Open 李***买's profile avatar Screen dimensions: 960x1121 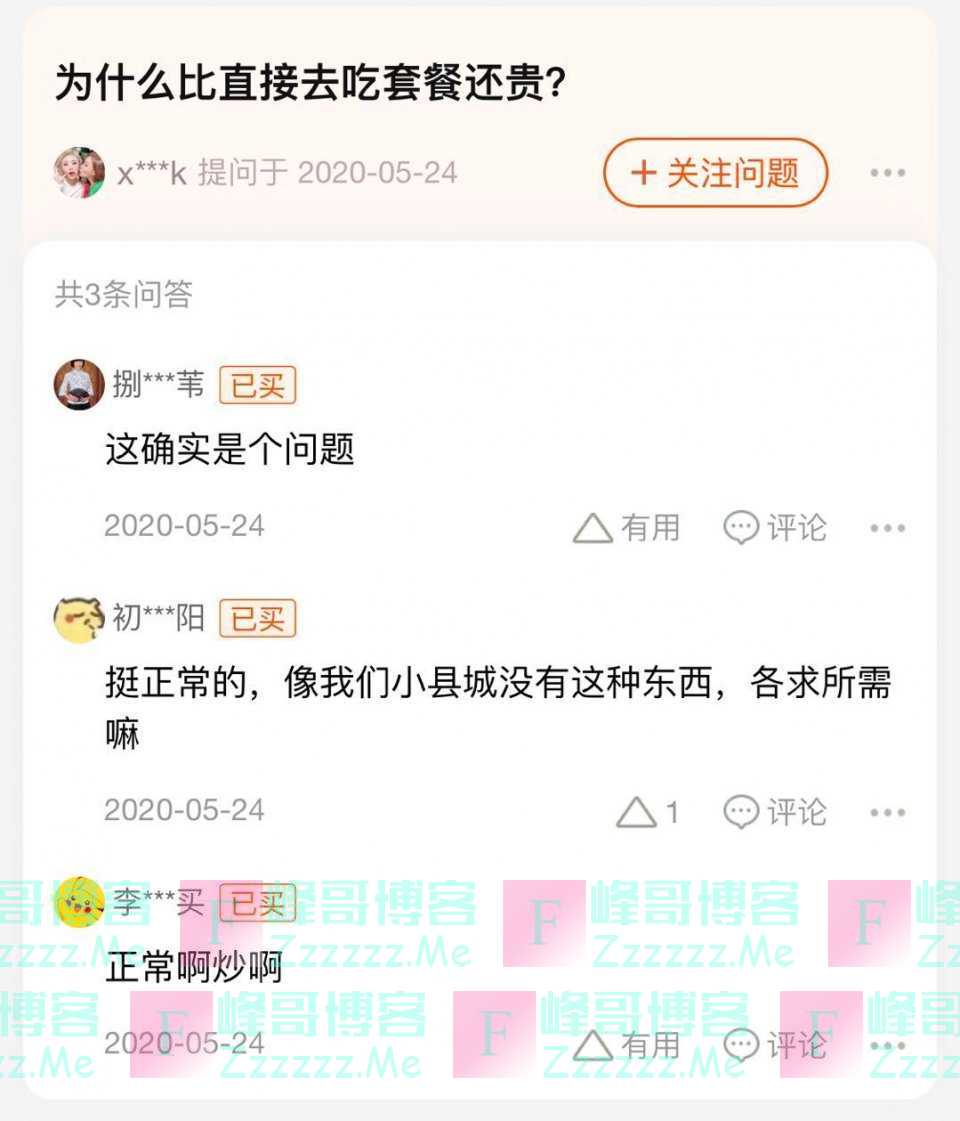79,902
